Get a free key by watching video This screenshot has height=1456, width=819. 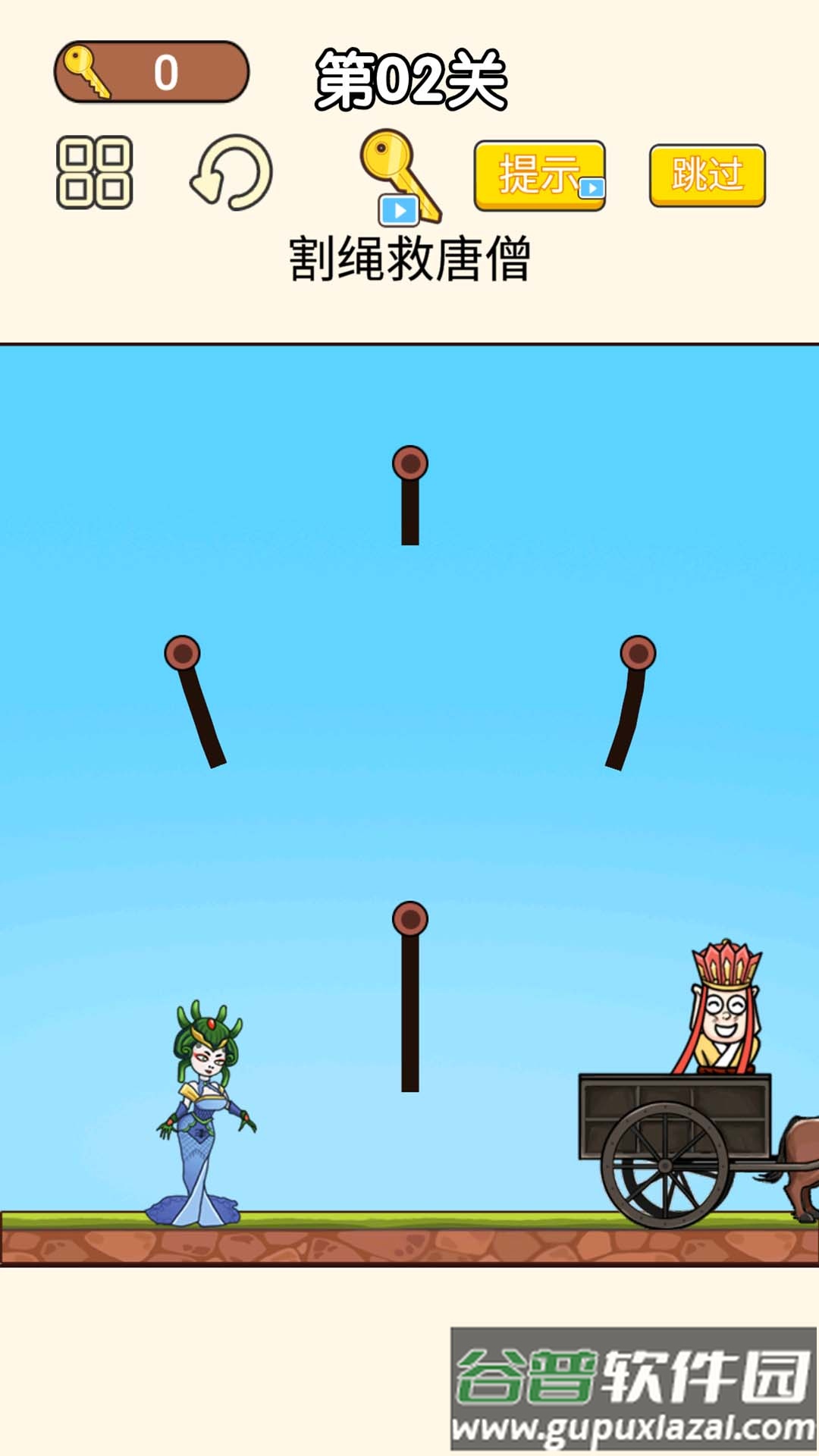(x=399, y=178)
